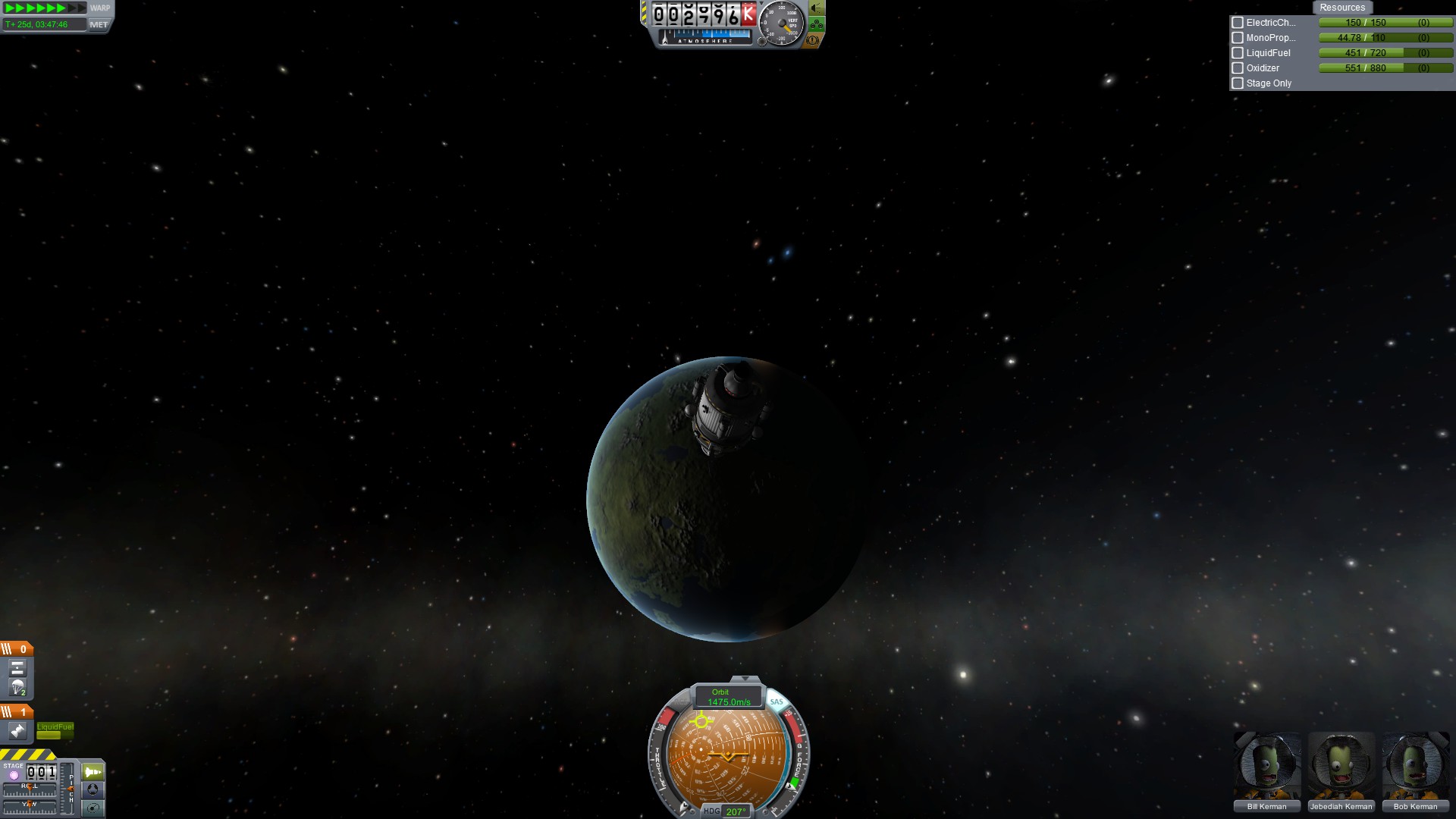
Task: Select the parachute icon in stage 0
Action: pyautogui.click(x=17, y=688)
